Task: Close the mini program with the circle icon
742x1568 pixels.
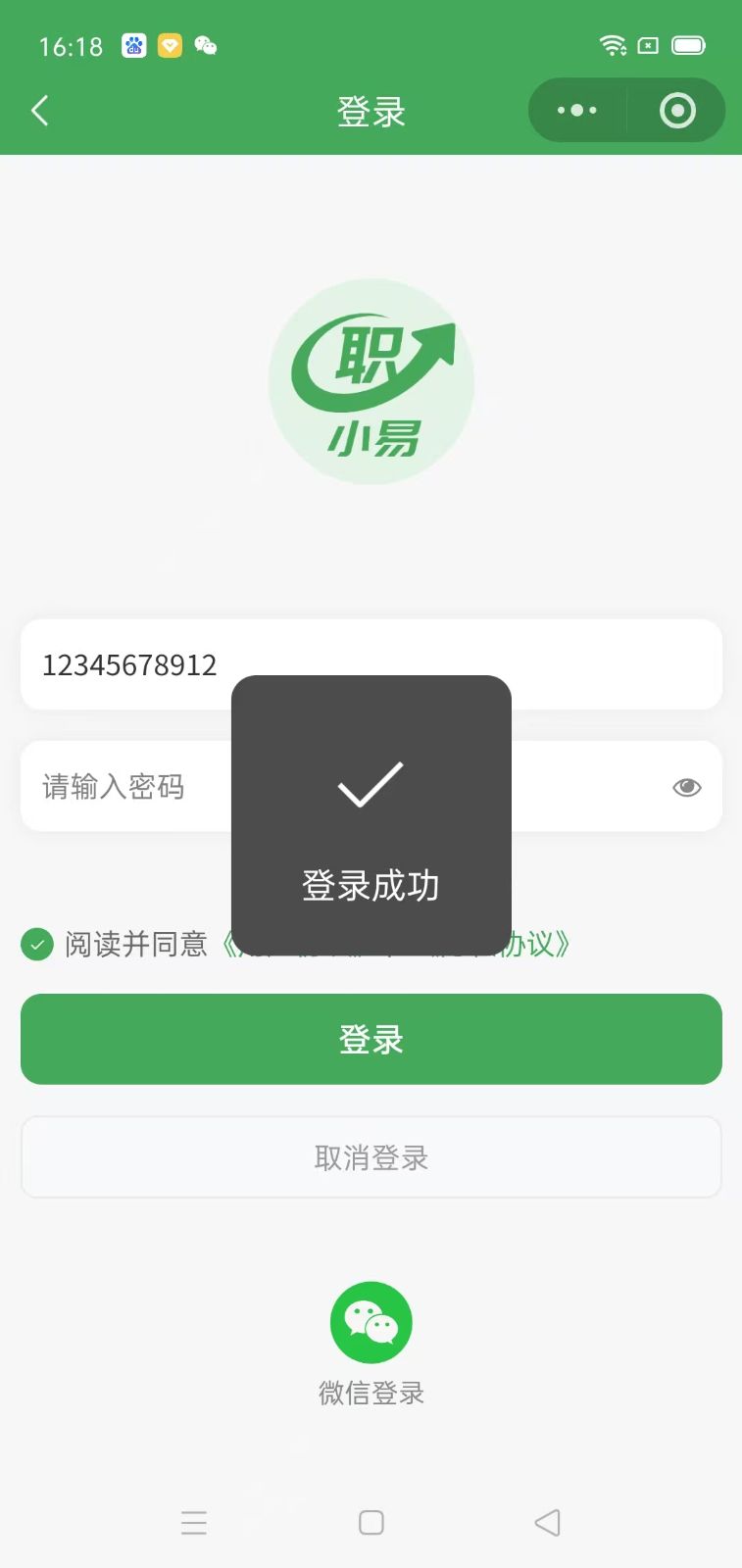Action: [677, 111]
